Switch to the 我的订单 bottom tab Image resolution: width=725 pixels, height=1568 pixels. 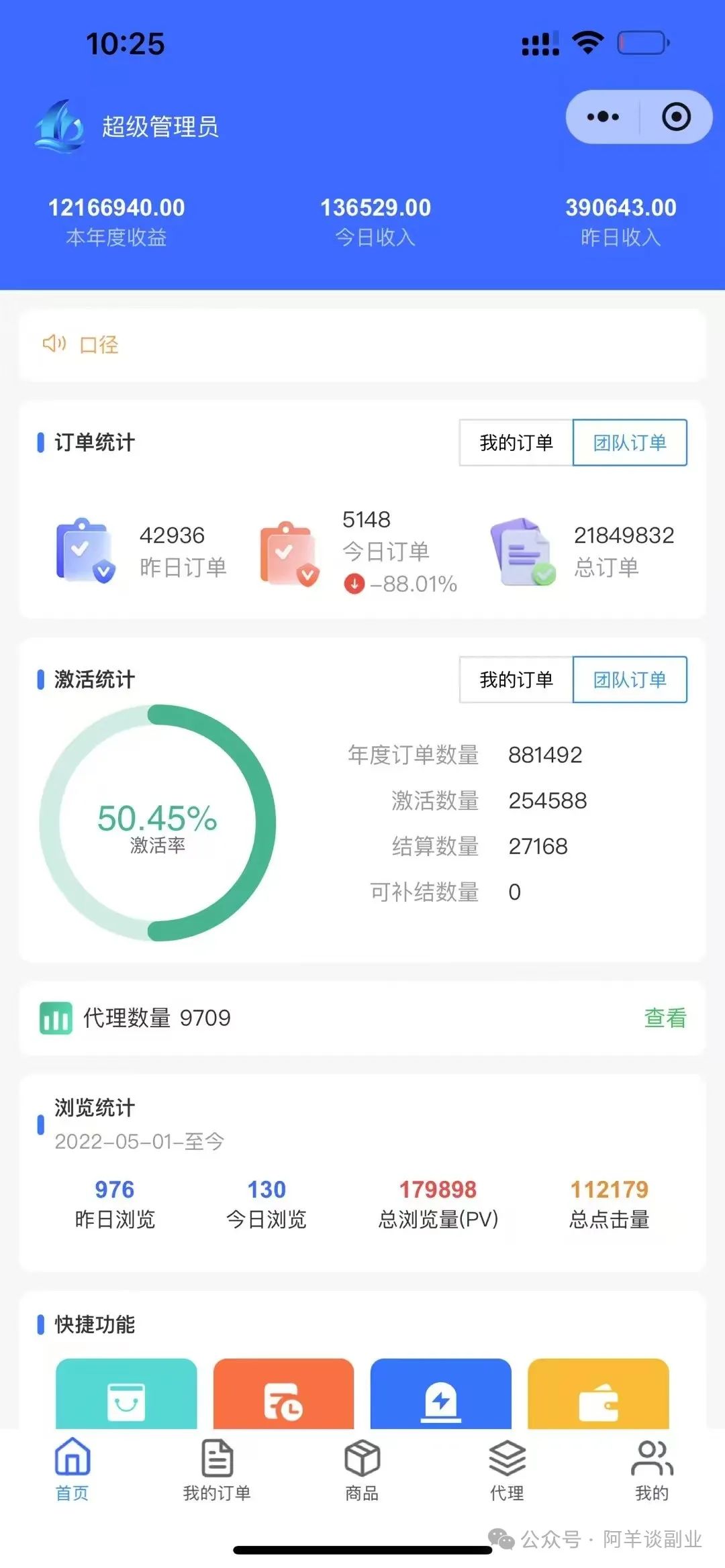217,1469
